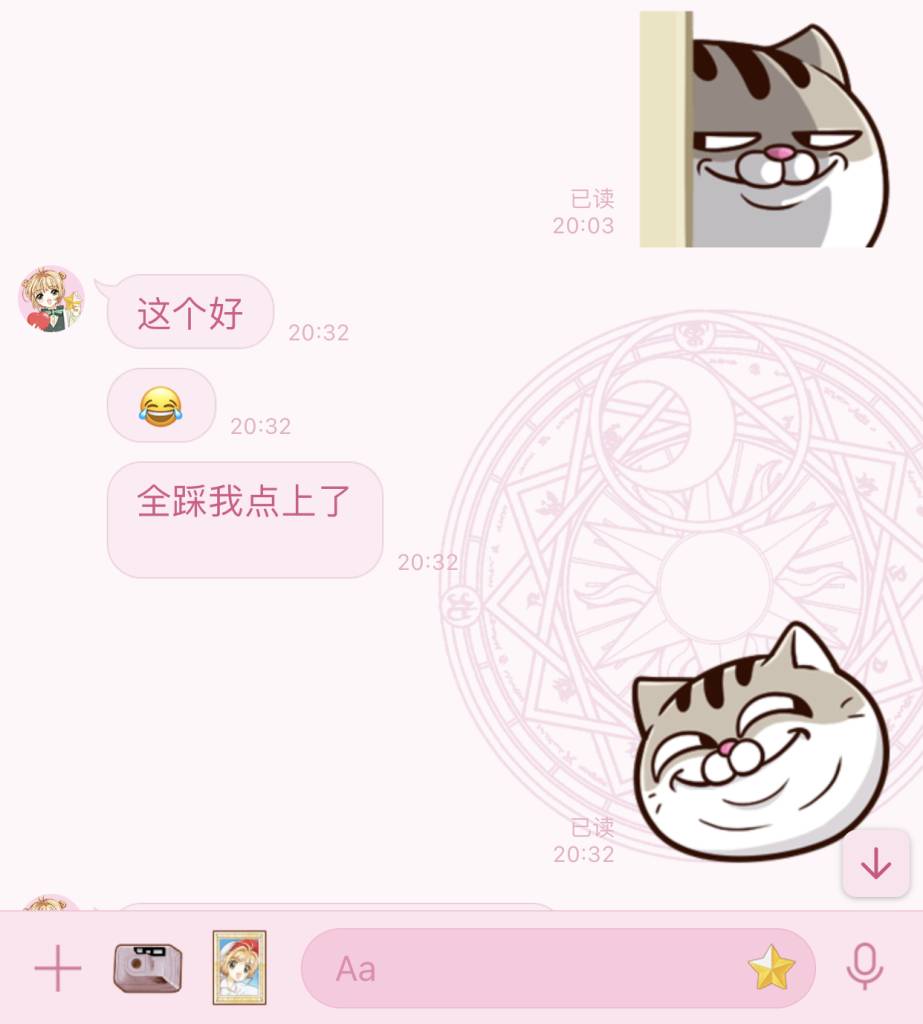
Task: Tap the peeking cat sticker sent at 20:03
Action: click(765, 130)
